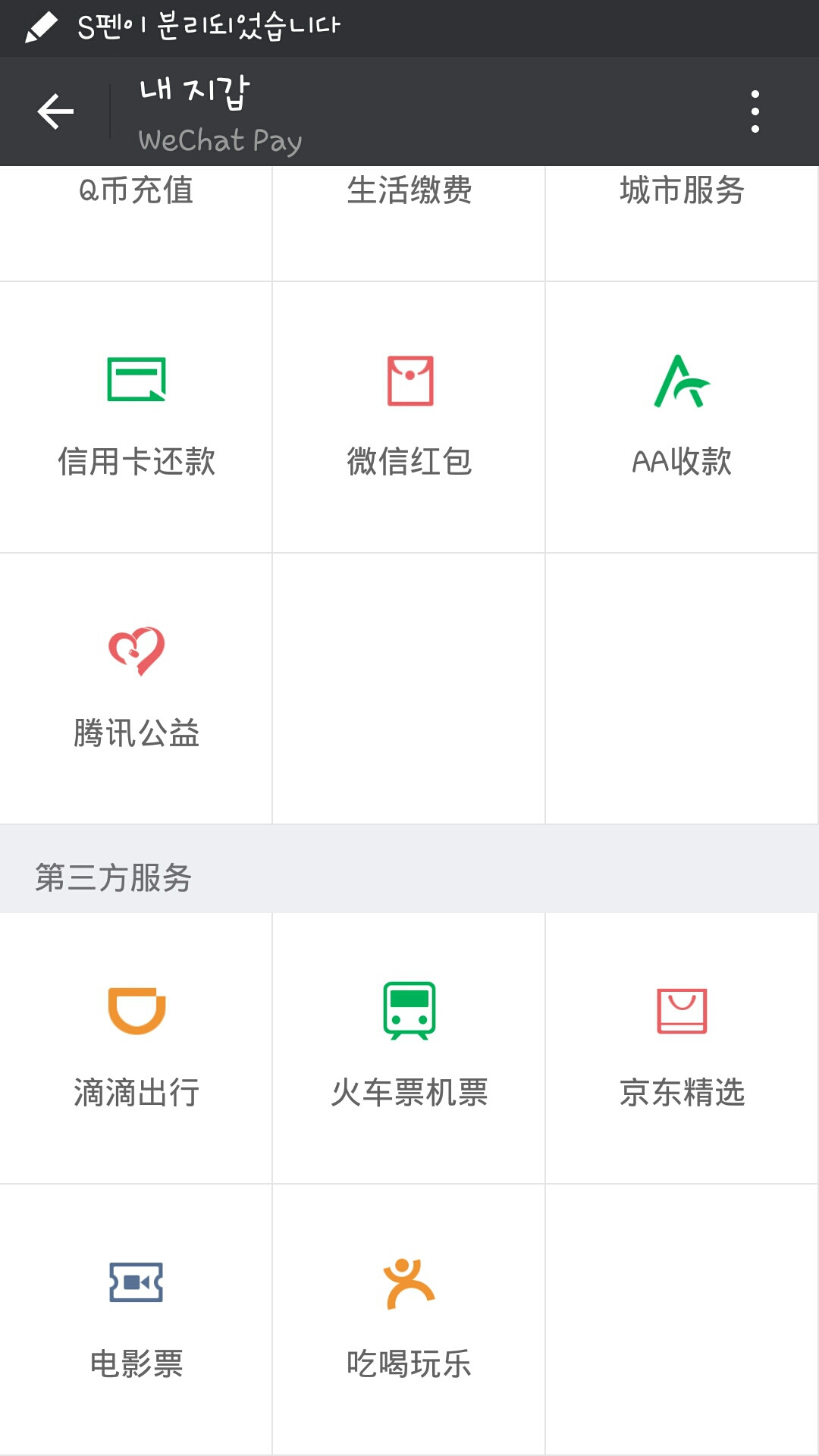Tap the WeChat Pay subtitle text
Image resolution: width=819 pixels, height=1456 pixels.
[x=221, y=140]
